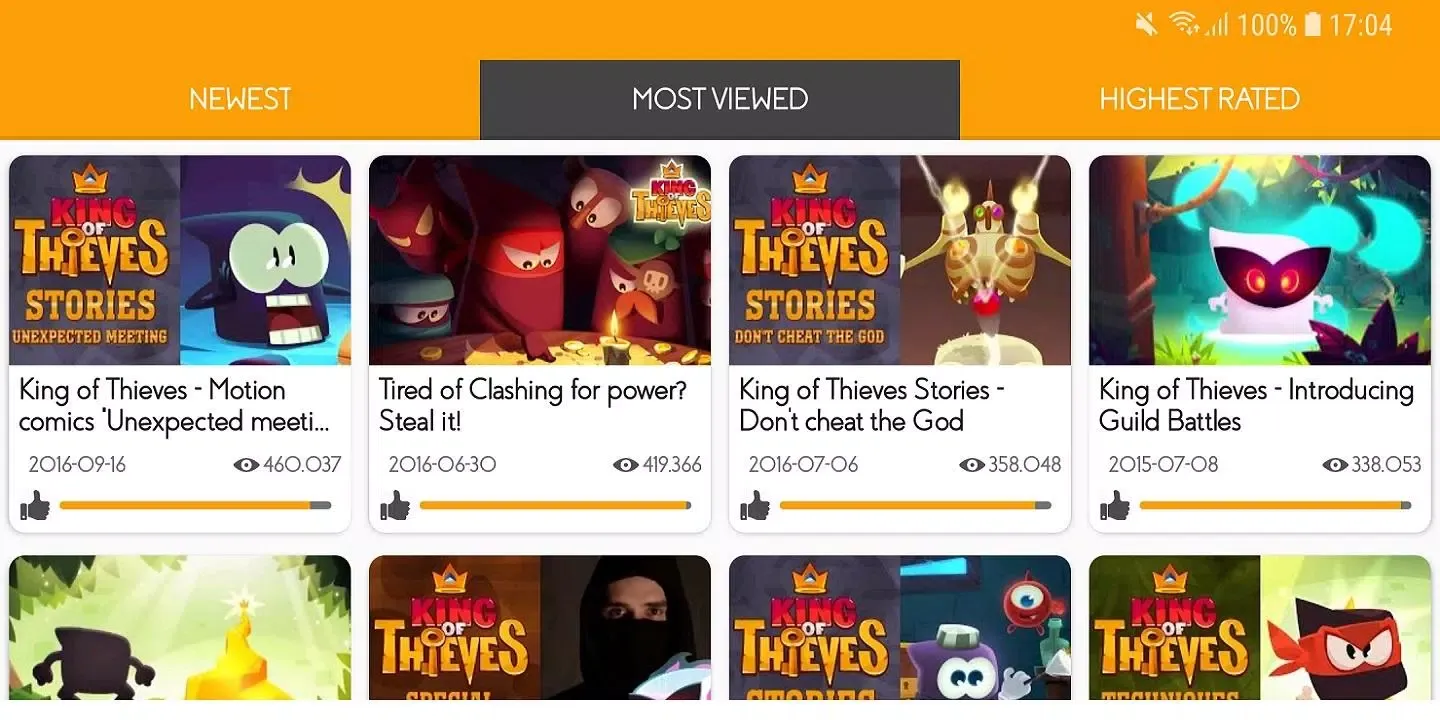Play 'King of Thieves Stories - Don't cheat the God'
The image size is (1440, 720).
click(x=900, y=262)
